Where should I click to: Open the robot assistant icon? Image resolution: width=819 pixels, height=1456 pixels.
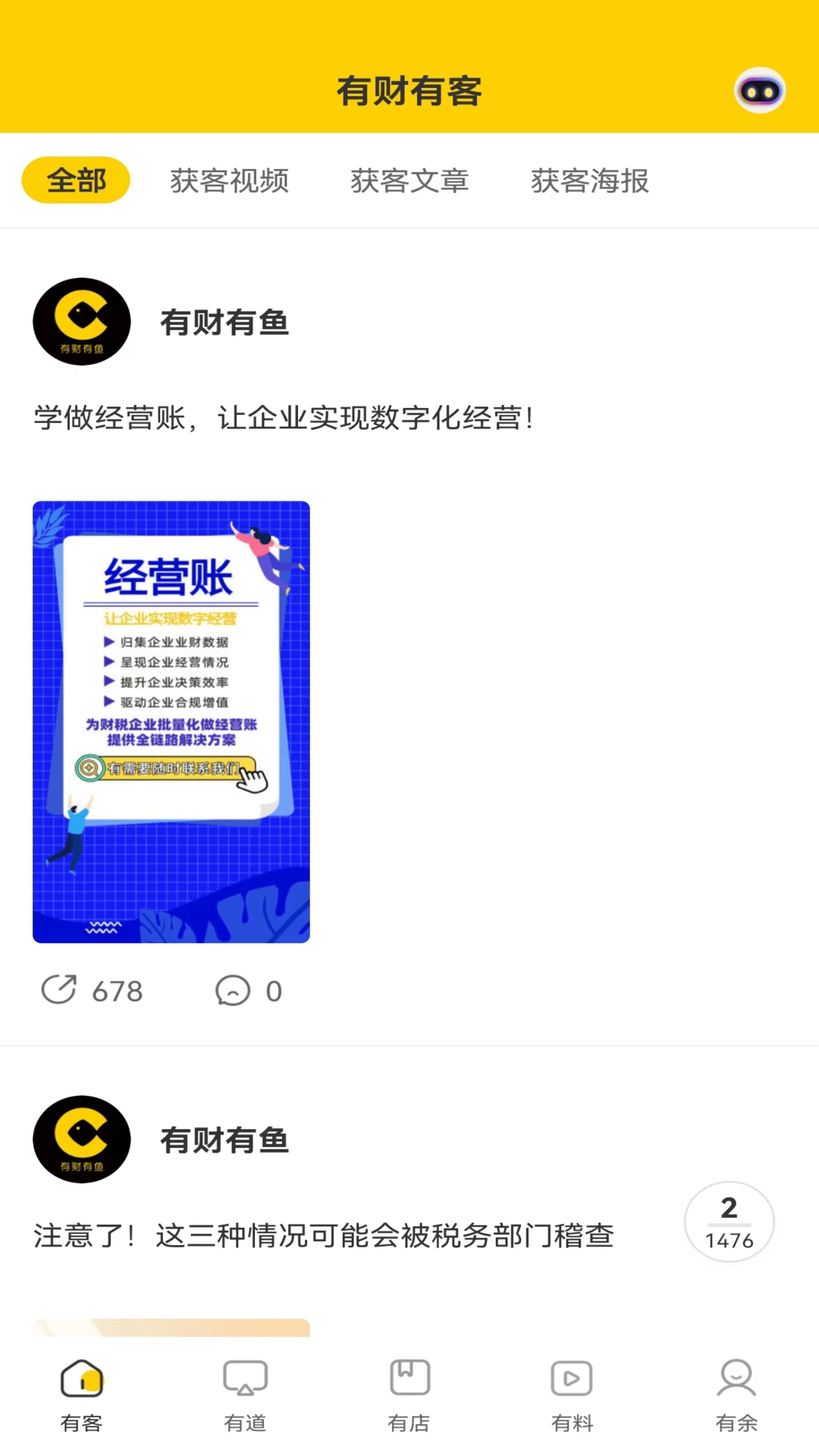pyautogui.click(x=760, y=91)
